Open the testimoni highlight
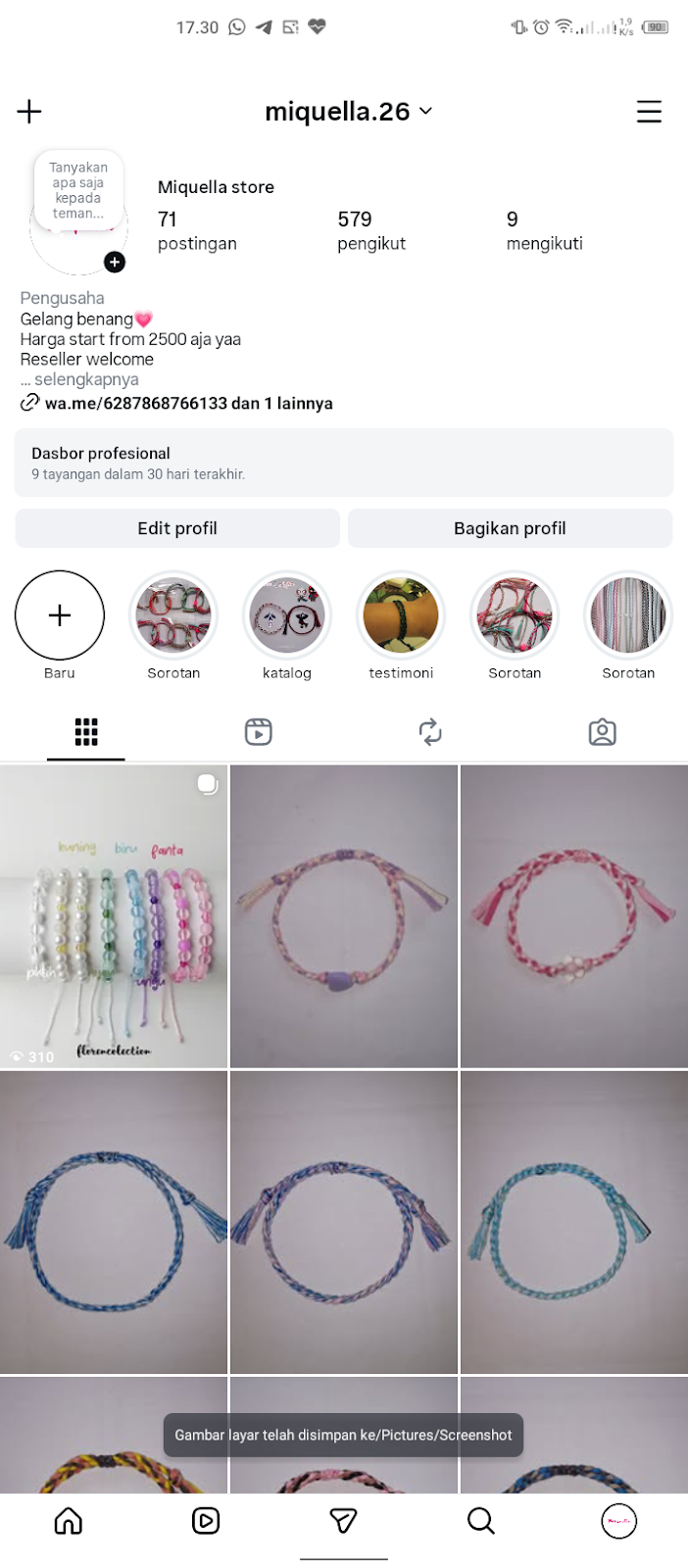 (x=401, y=615)
